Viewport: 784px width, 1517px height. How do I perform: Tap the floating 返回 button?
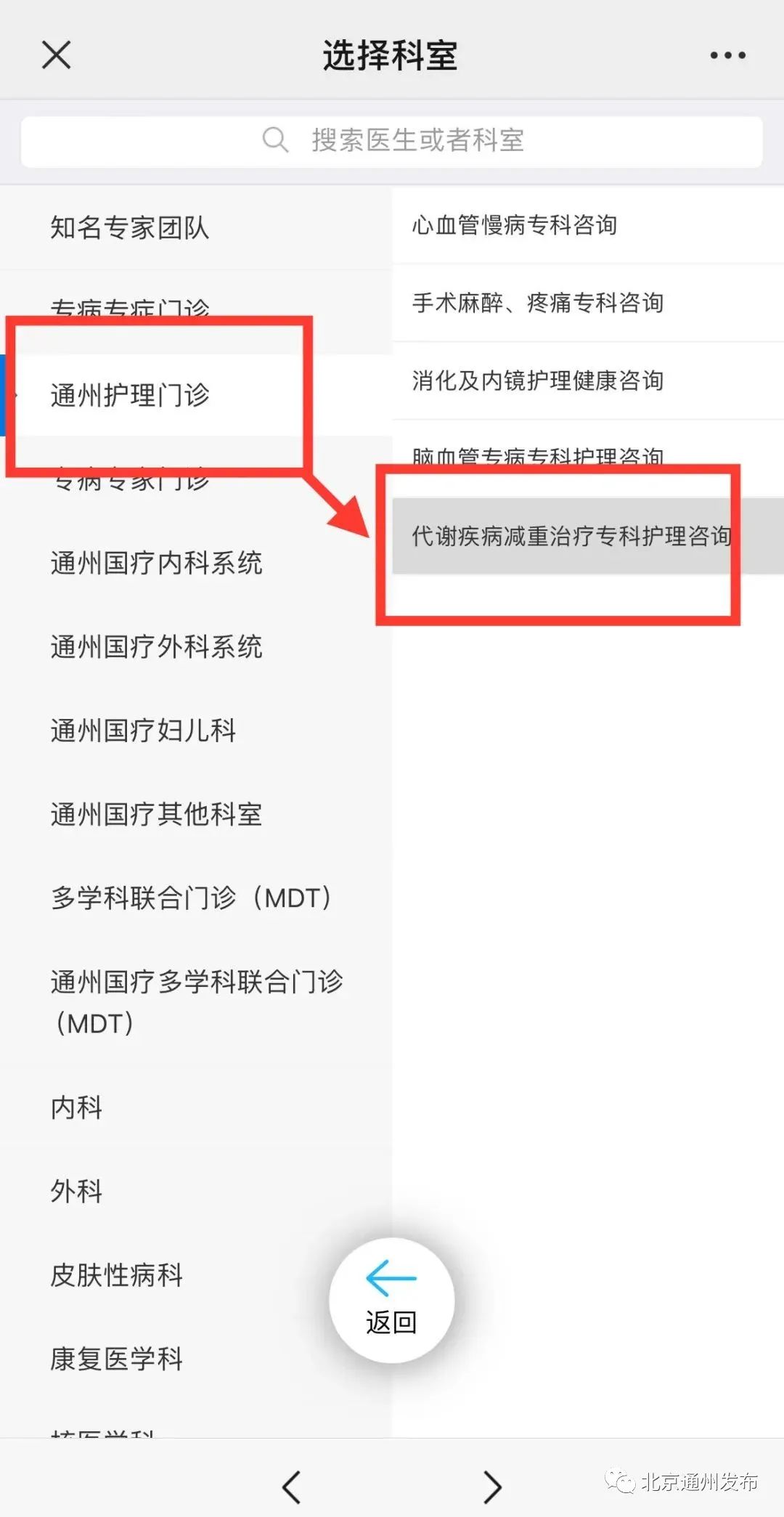pyautogui.click(x=392, y=1301)
